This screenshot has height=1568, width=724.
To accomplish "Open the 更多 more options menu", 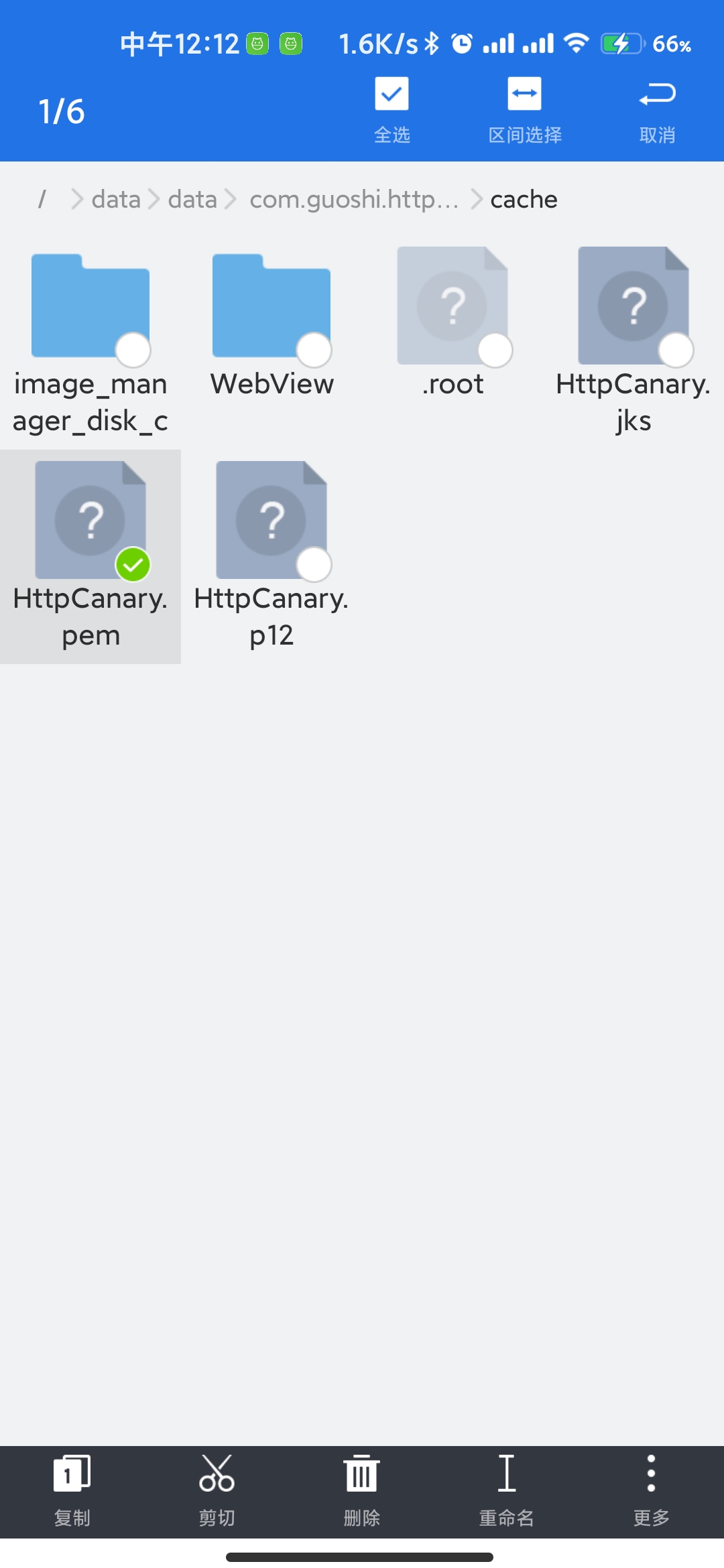I will click(x=652, y=1492).
